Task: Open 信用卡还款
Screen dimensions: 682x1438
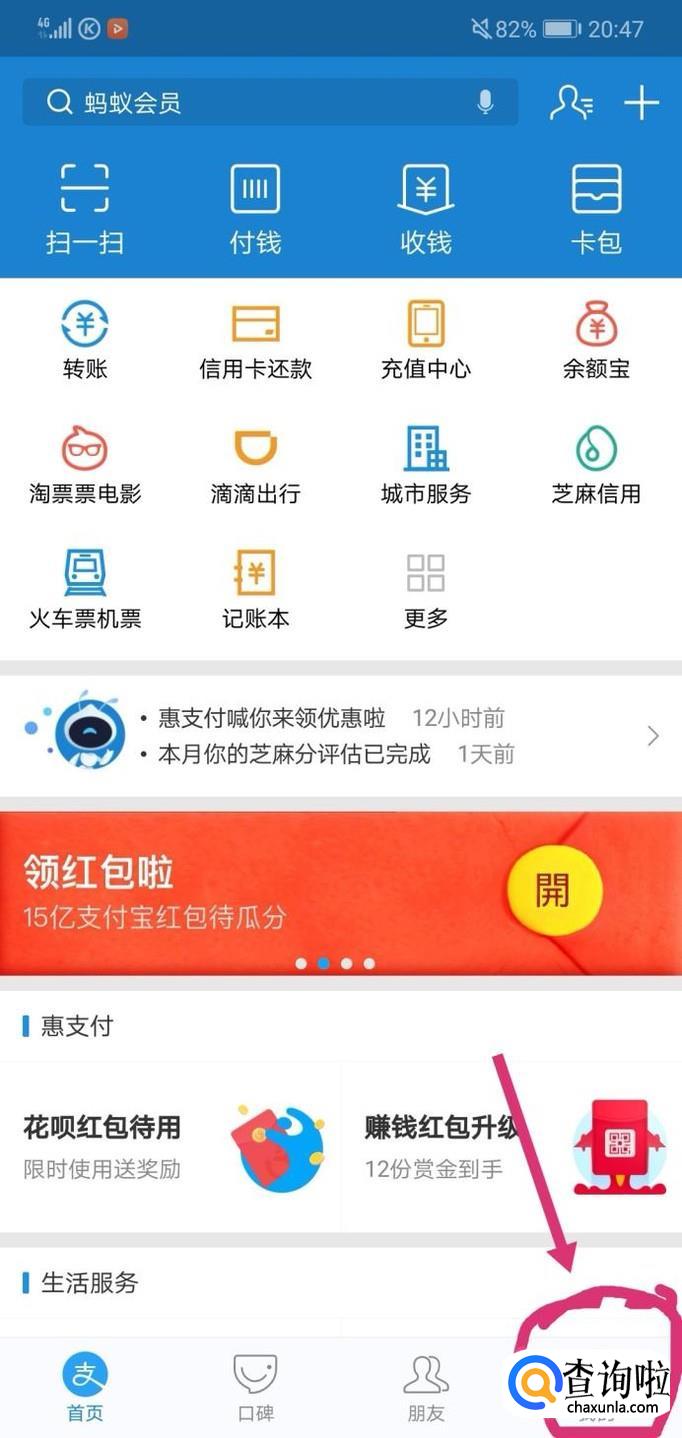Action: 255,340
